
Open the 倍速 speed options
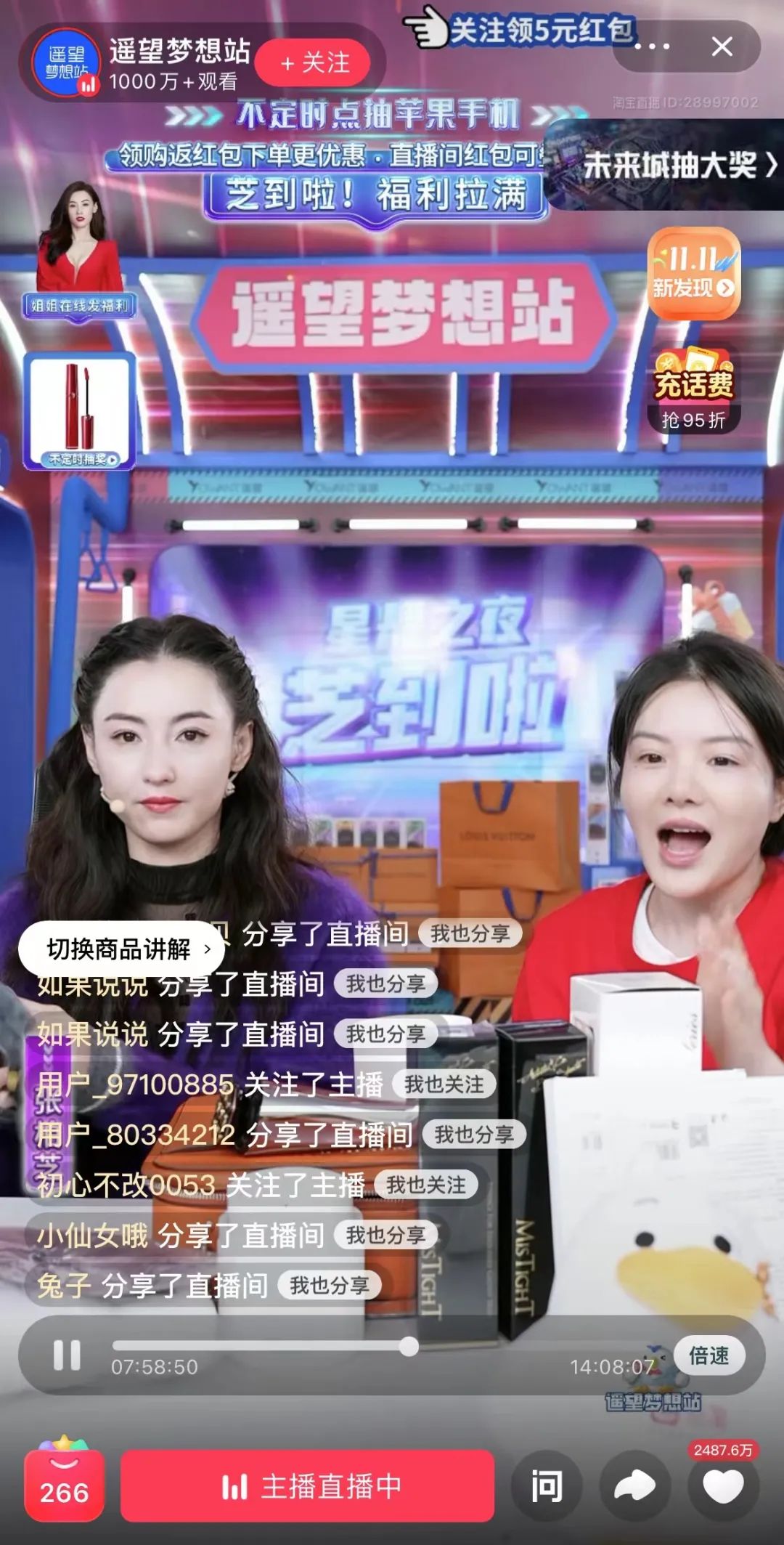709,1355
